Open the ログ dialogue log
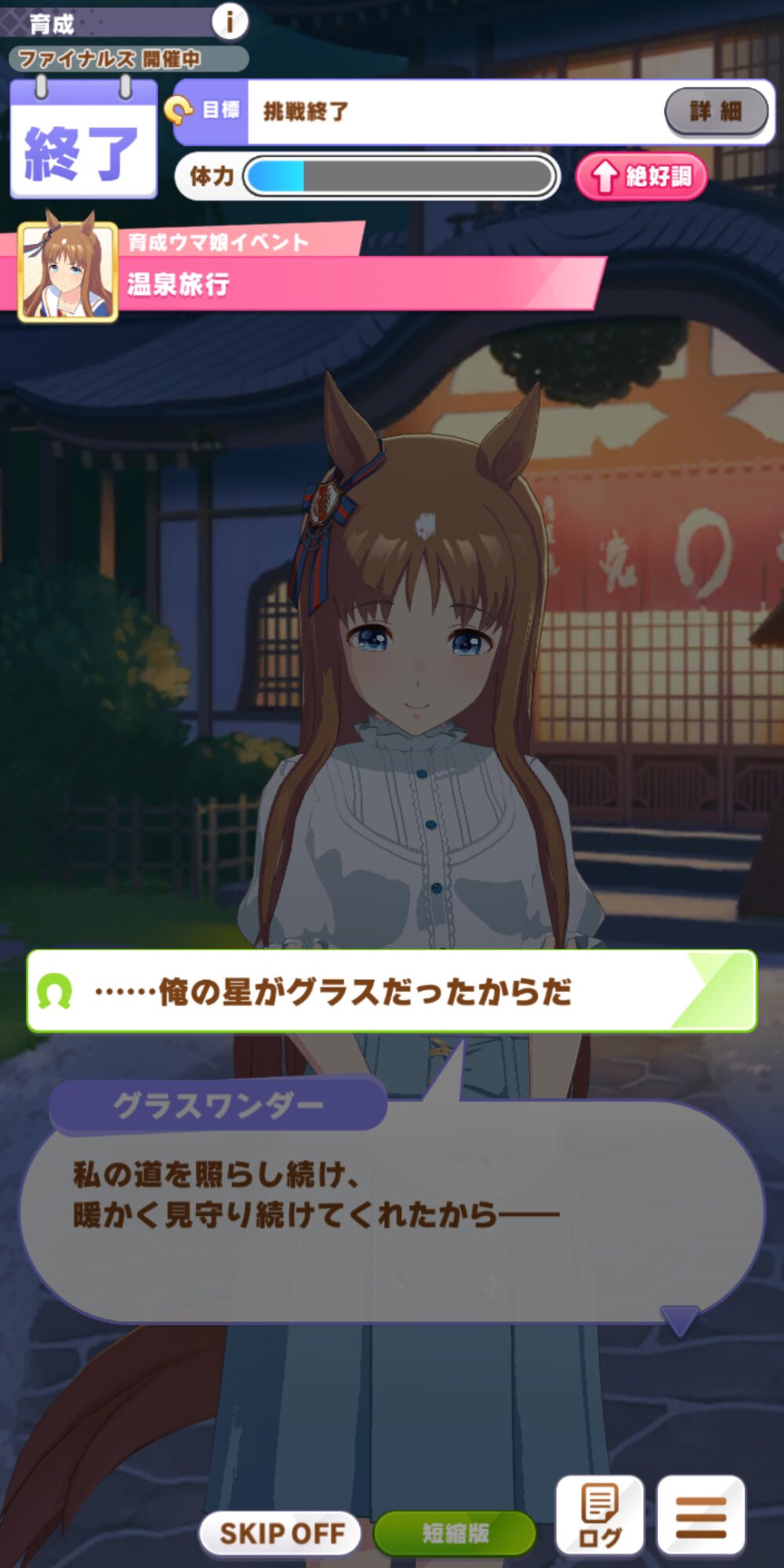784x1568 pixels. tap(600, 1515)
